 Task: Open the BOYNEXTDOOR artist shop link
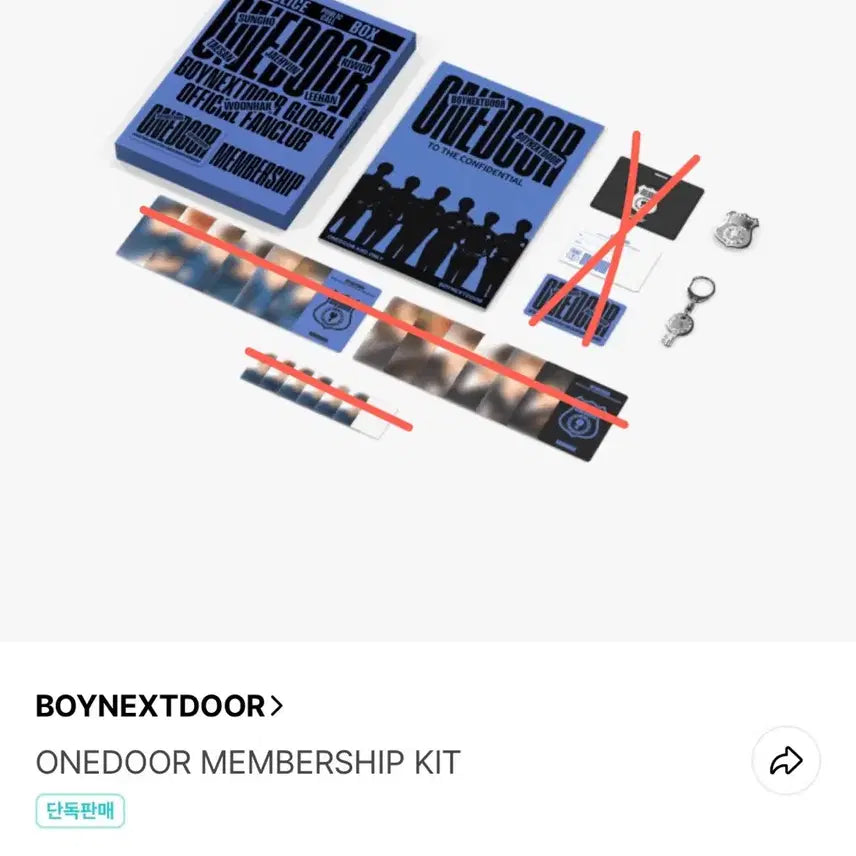point(159,706)
